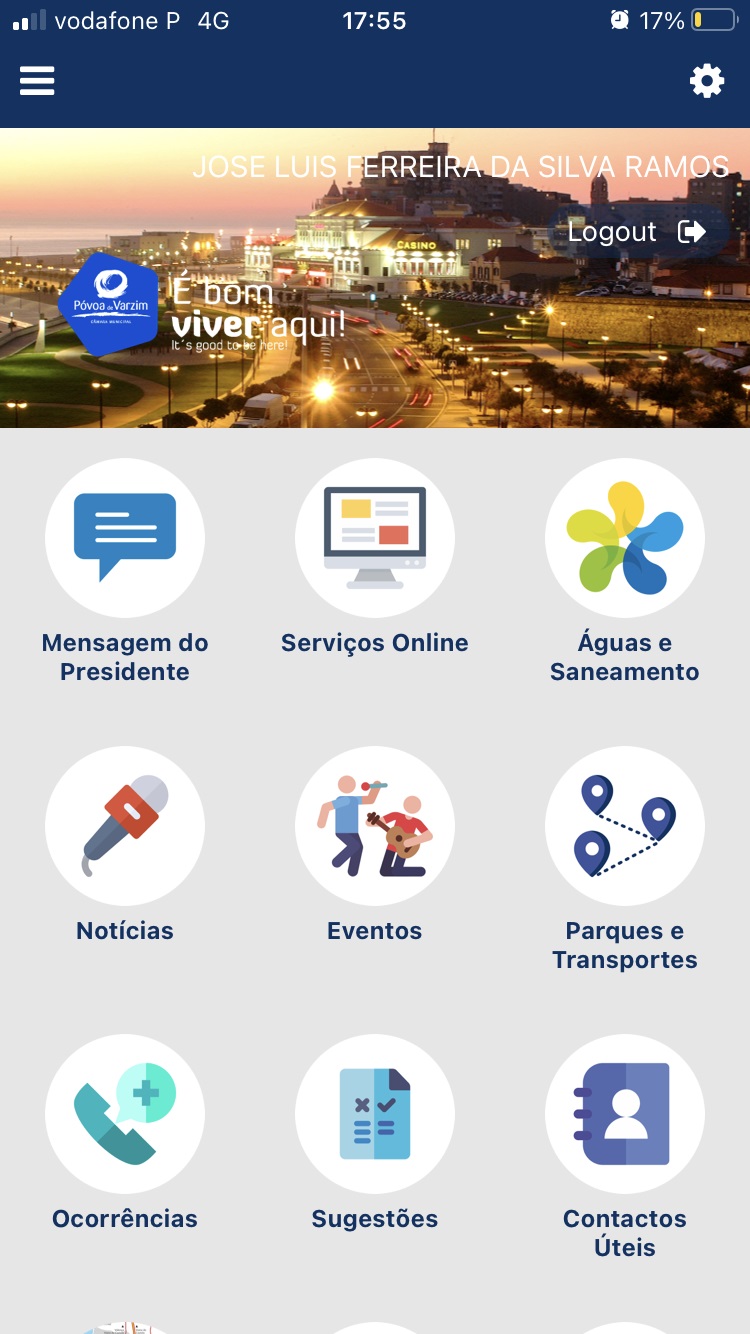Open the hamburger drawer menu

(37, 80)
